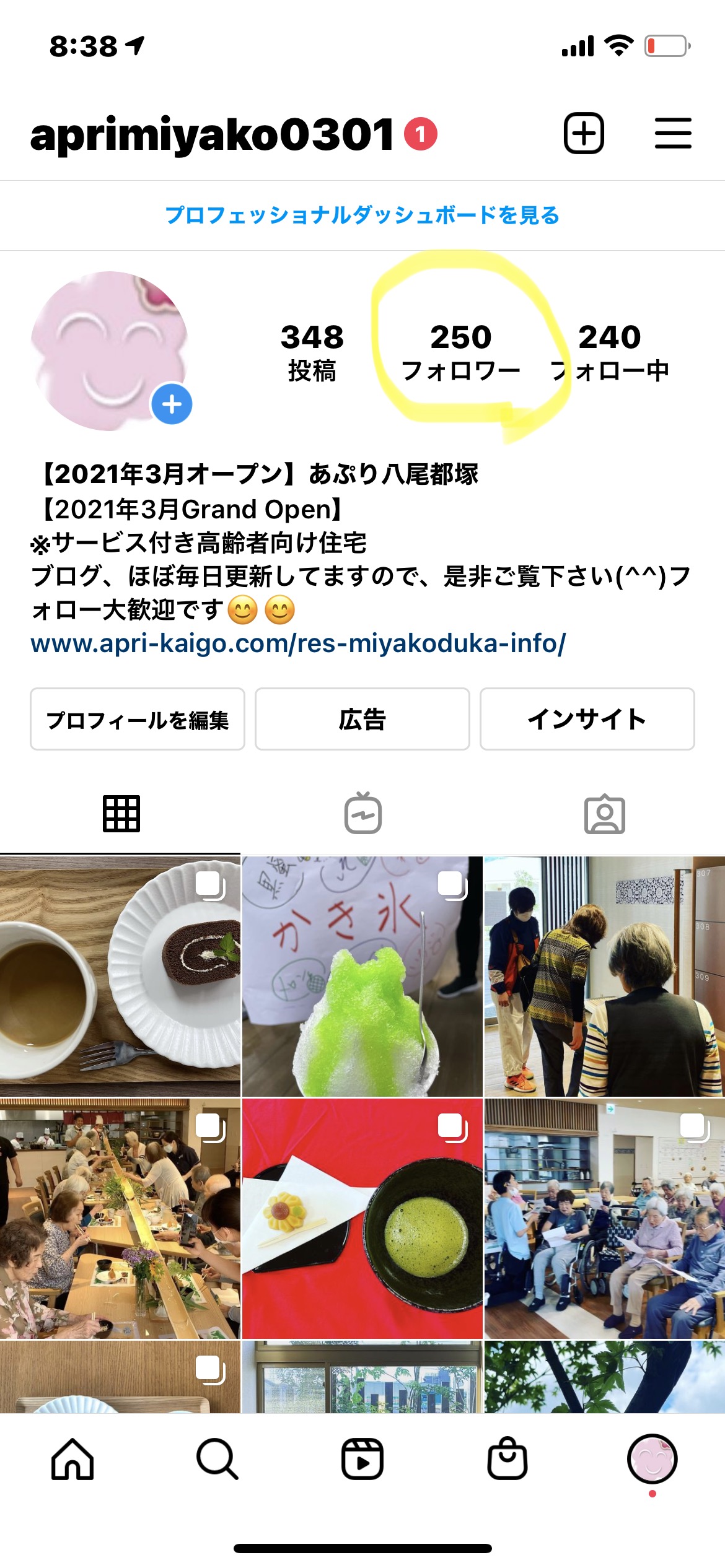Open the インサイト button
Viewport: 725px width, 1568px height.
(587, 719)
